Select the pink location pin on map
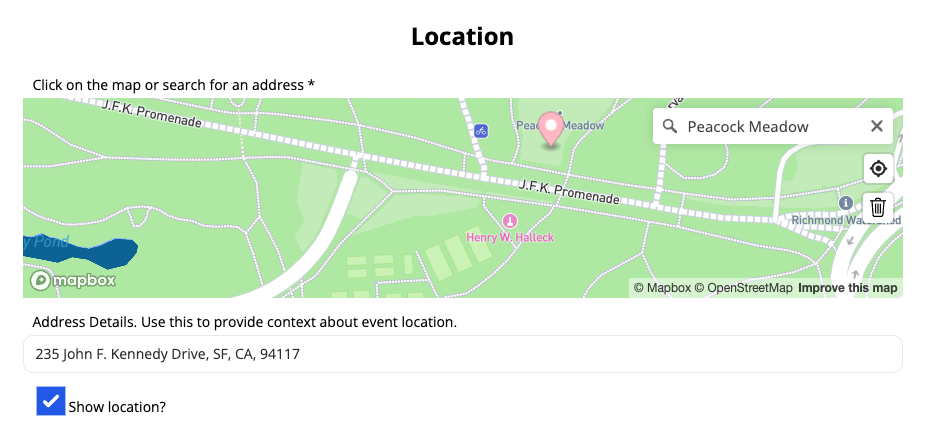The width and height of the screenshot is (929, 444). (550, 129)
